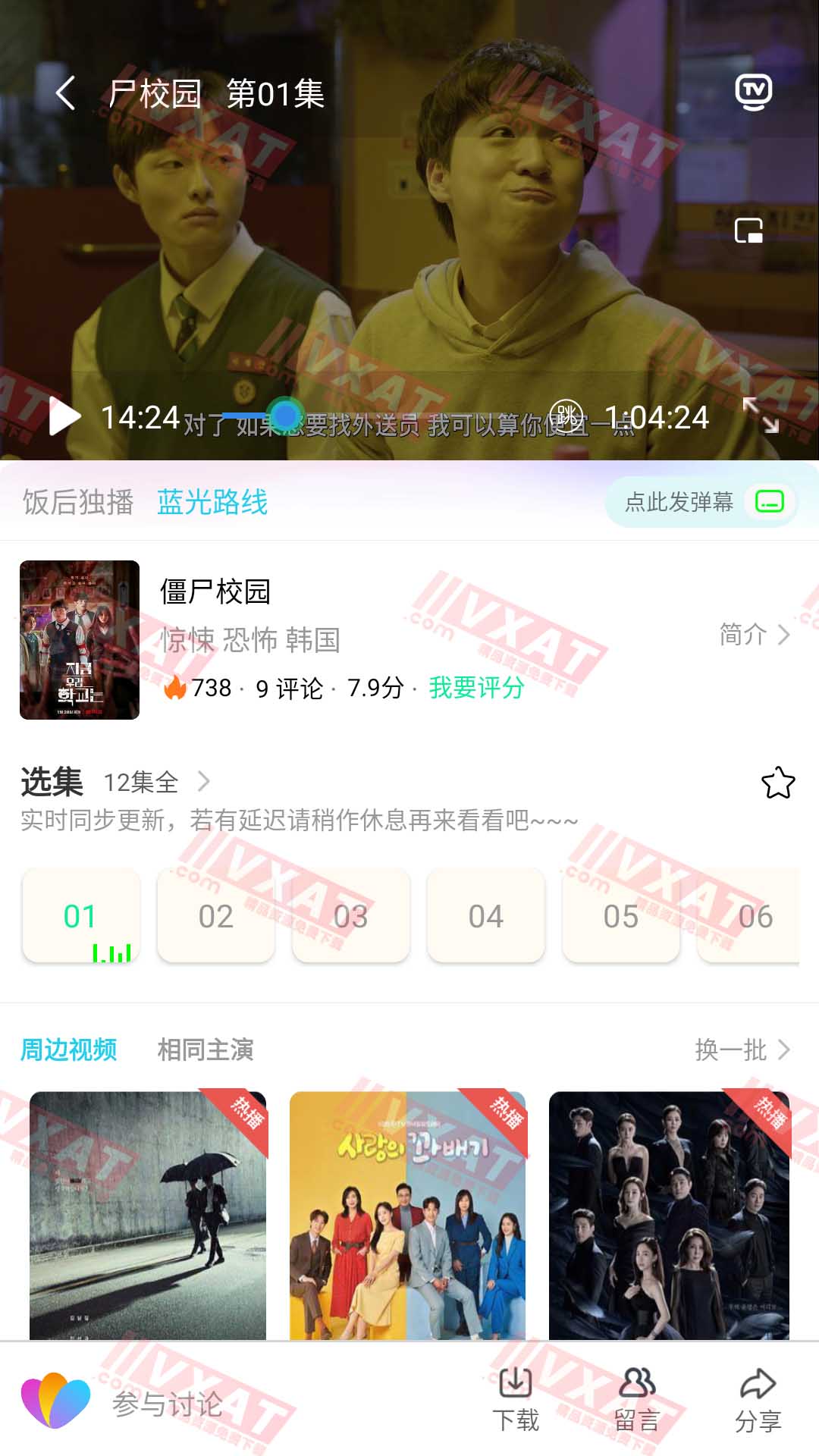The width and height of the screenshot is (819, 1456).
Task: Select the 蓝光路线 playback source
Action: [212, 502]
